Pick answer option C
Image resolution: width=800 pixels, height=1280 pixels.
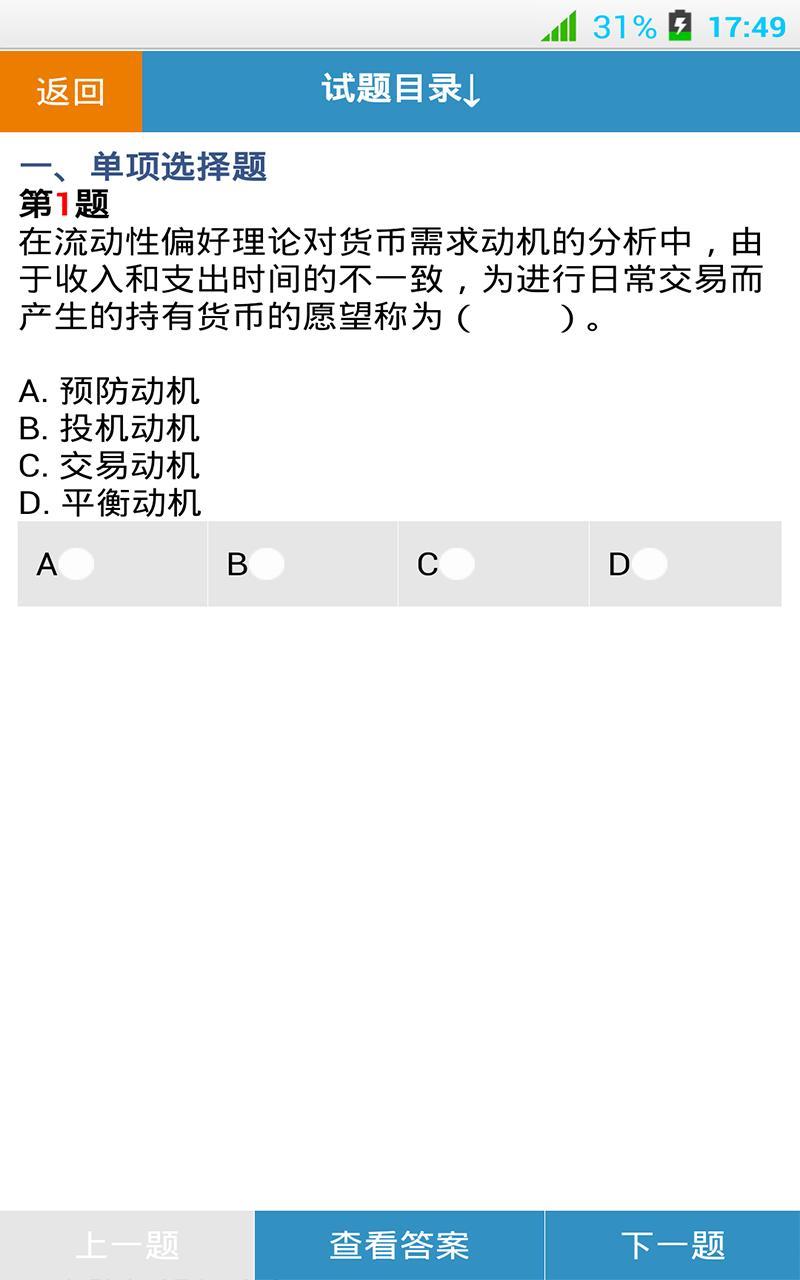click(x=457, y=565)
